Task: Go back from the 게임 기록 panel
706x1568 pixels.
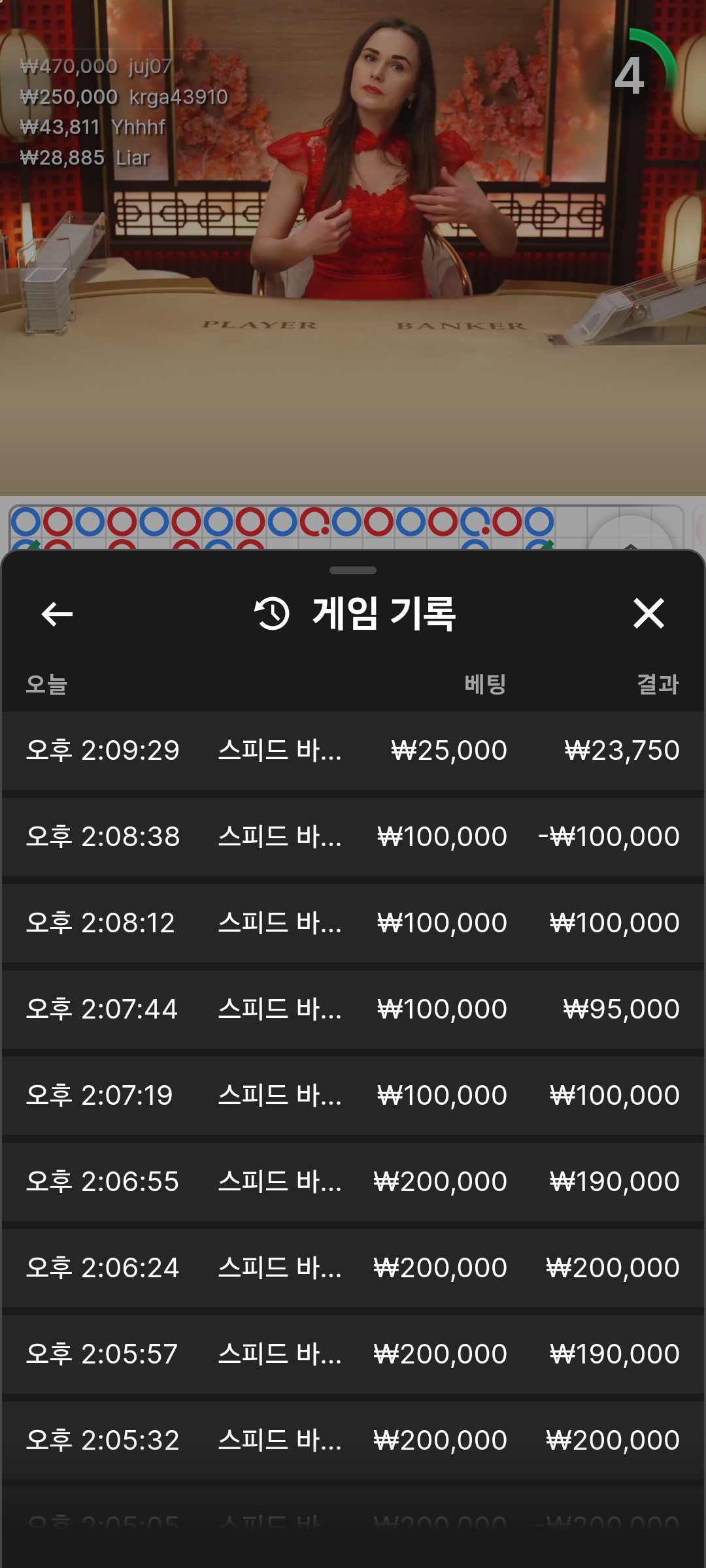Action: [57, 614]
